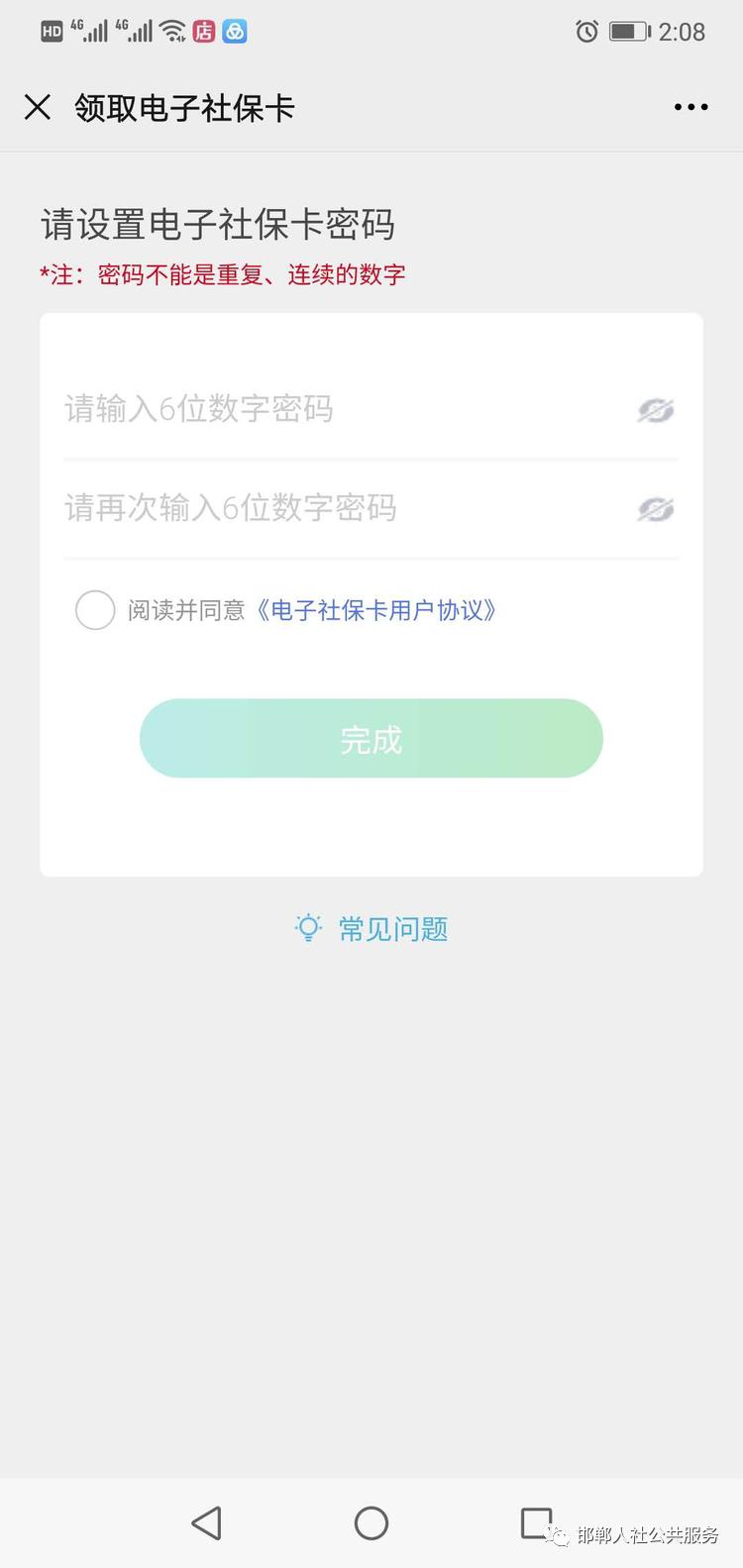Return to the system home screen
This screenshot has width=743, height=1568.
371,1522
